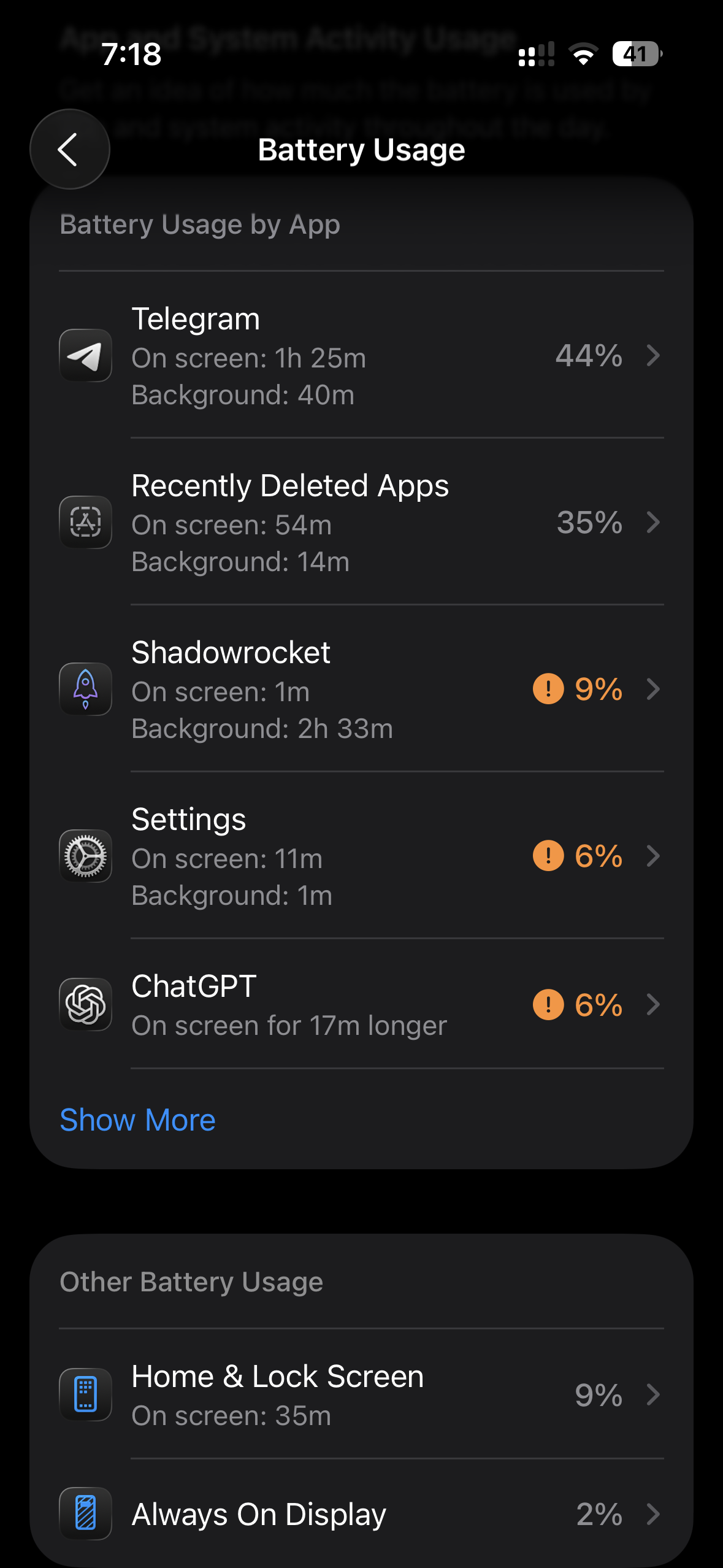The image size is (723, 1568).
Task: Select the Settings app usage row
Action: [361, 856]
